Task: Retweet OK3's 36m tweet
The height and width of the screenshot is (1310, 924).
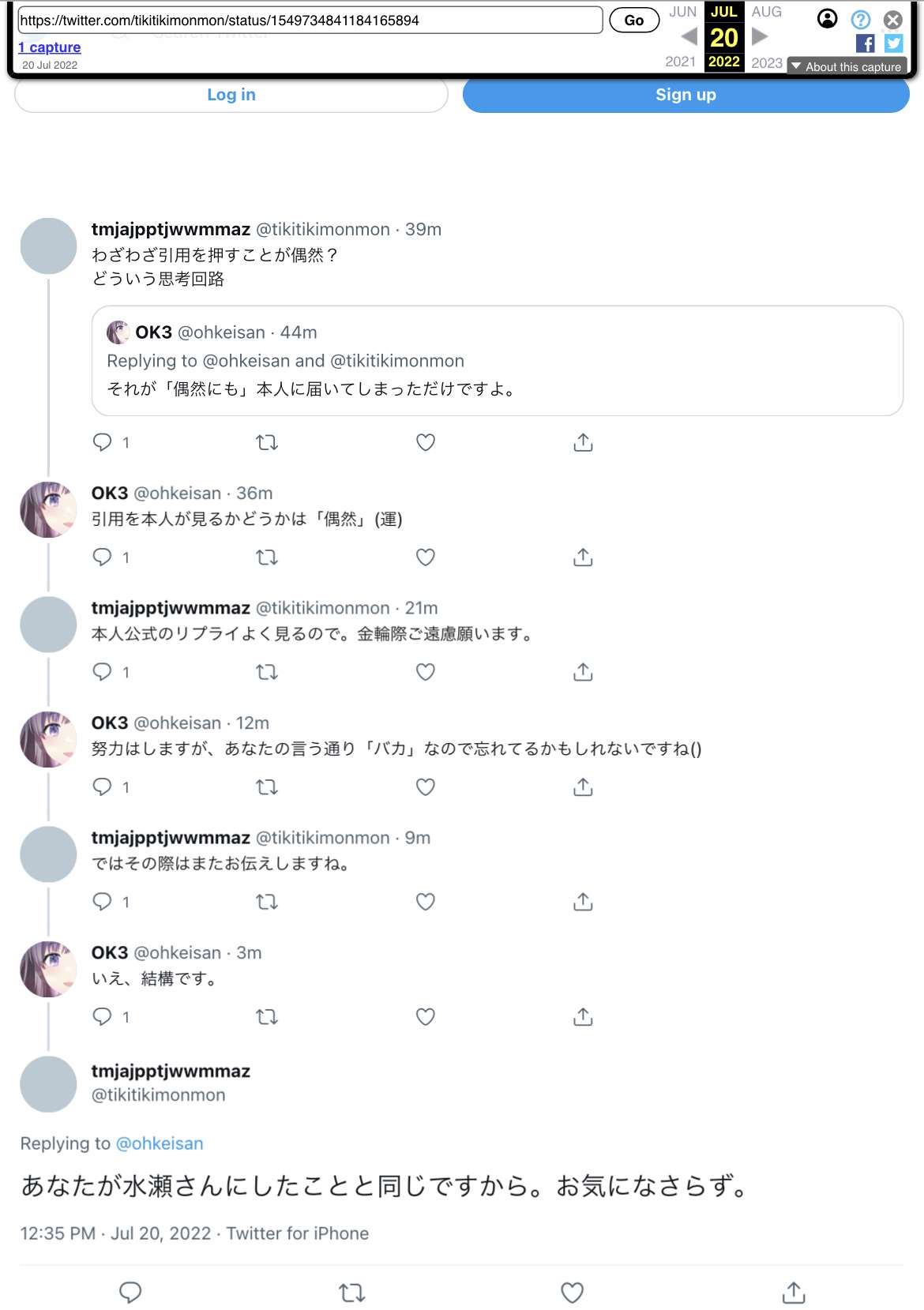Action: 267,557
